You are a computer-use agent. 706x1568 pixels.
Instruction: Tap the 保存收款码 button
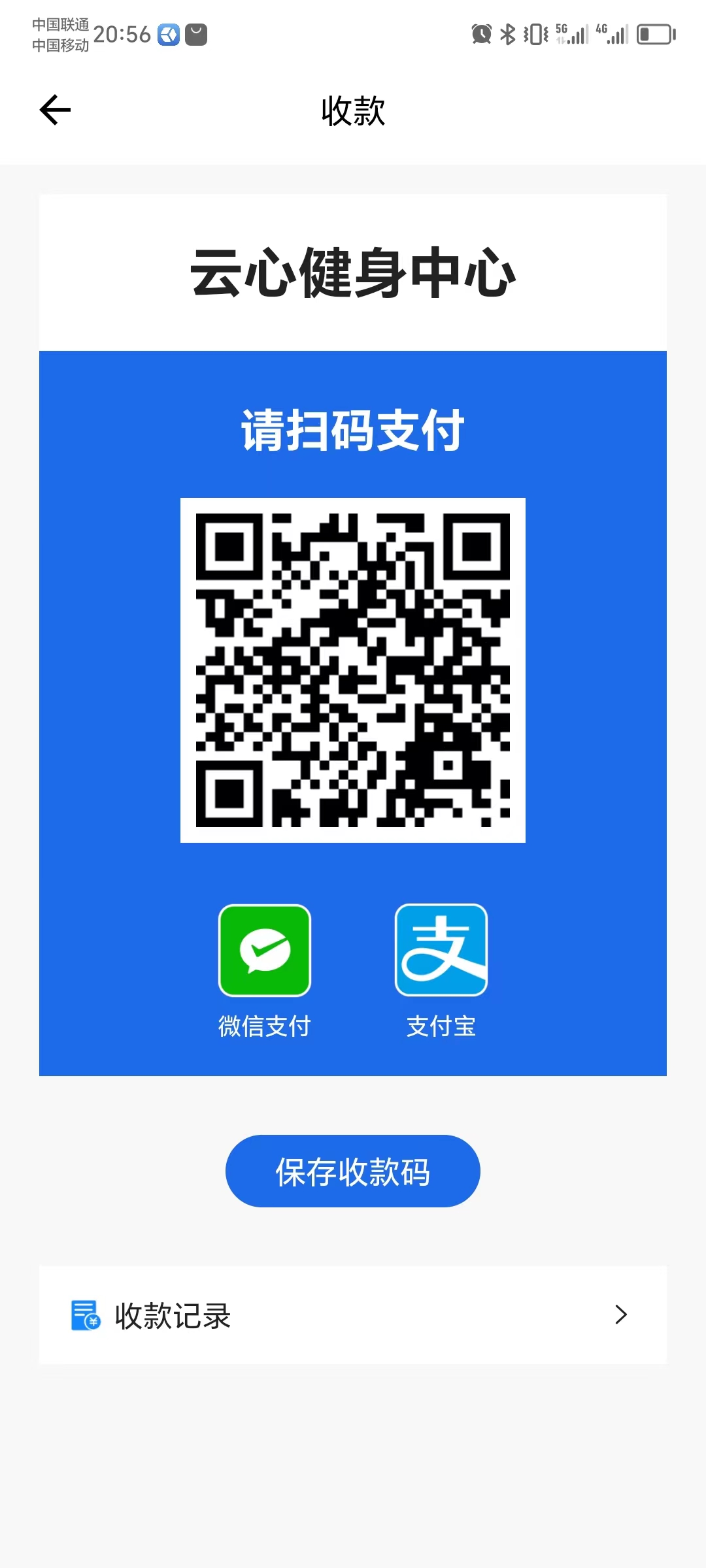tap(352, 1171)
